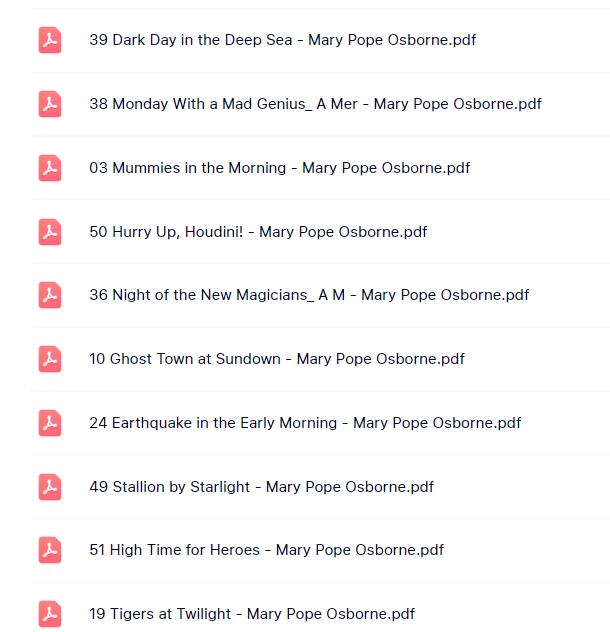Open 38 Monday With a Mad Genius PDF
This screenshot has height=632, width=610.
coord(315,104)
